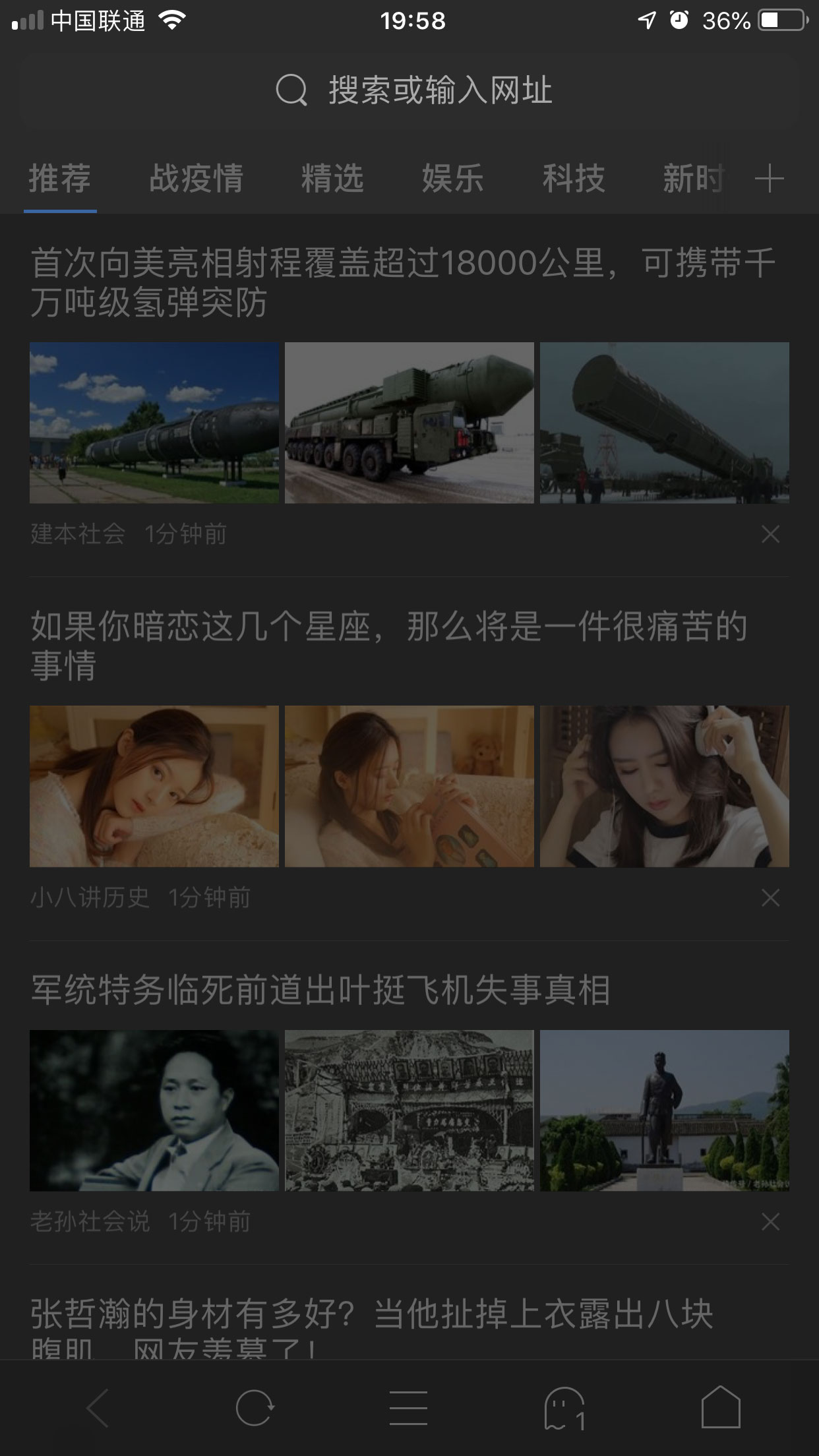Open the 科技 channel tab

click(x=573, y=179)
